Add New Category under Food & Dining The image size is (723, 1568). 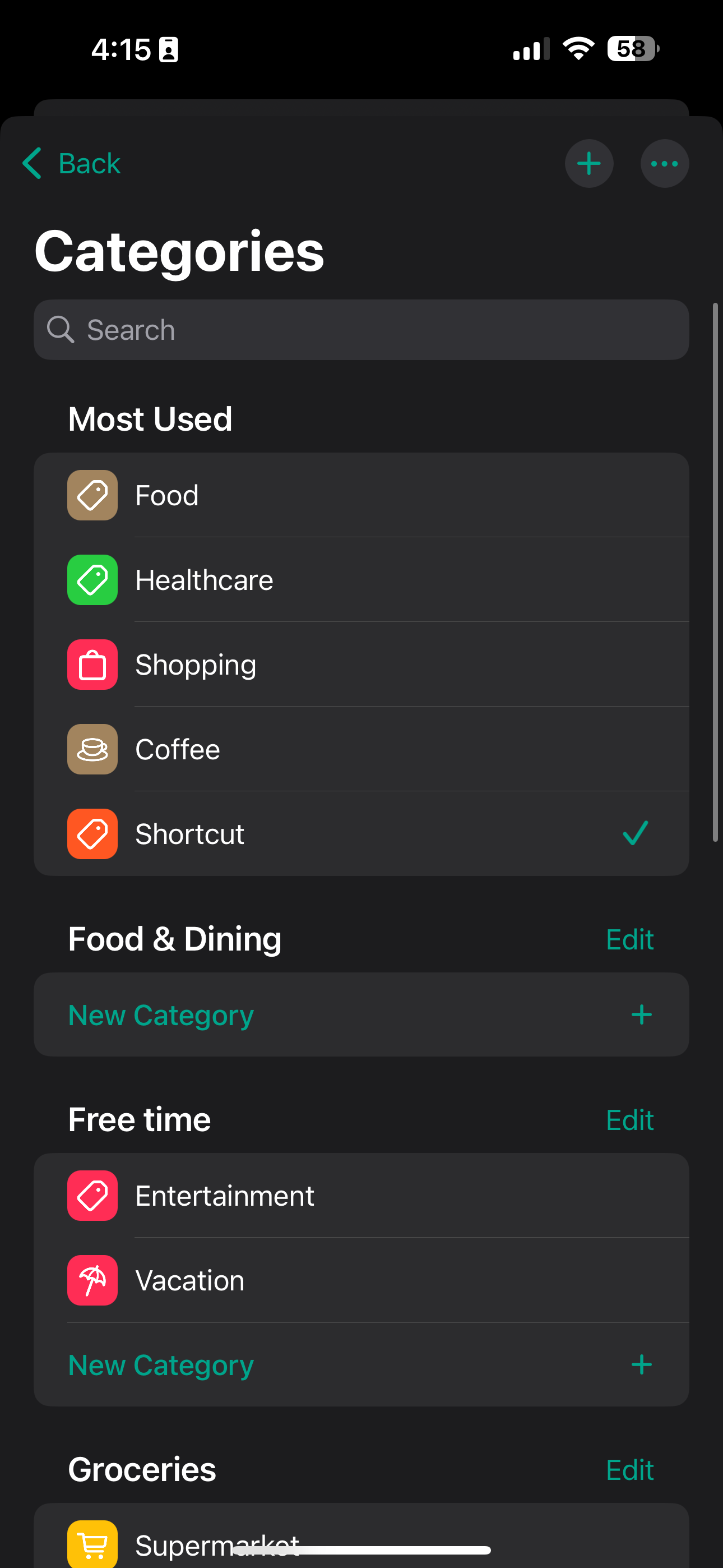[361, 1014]
